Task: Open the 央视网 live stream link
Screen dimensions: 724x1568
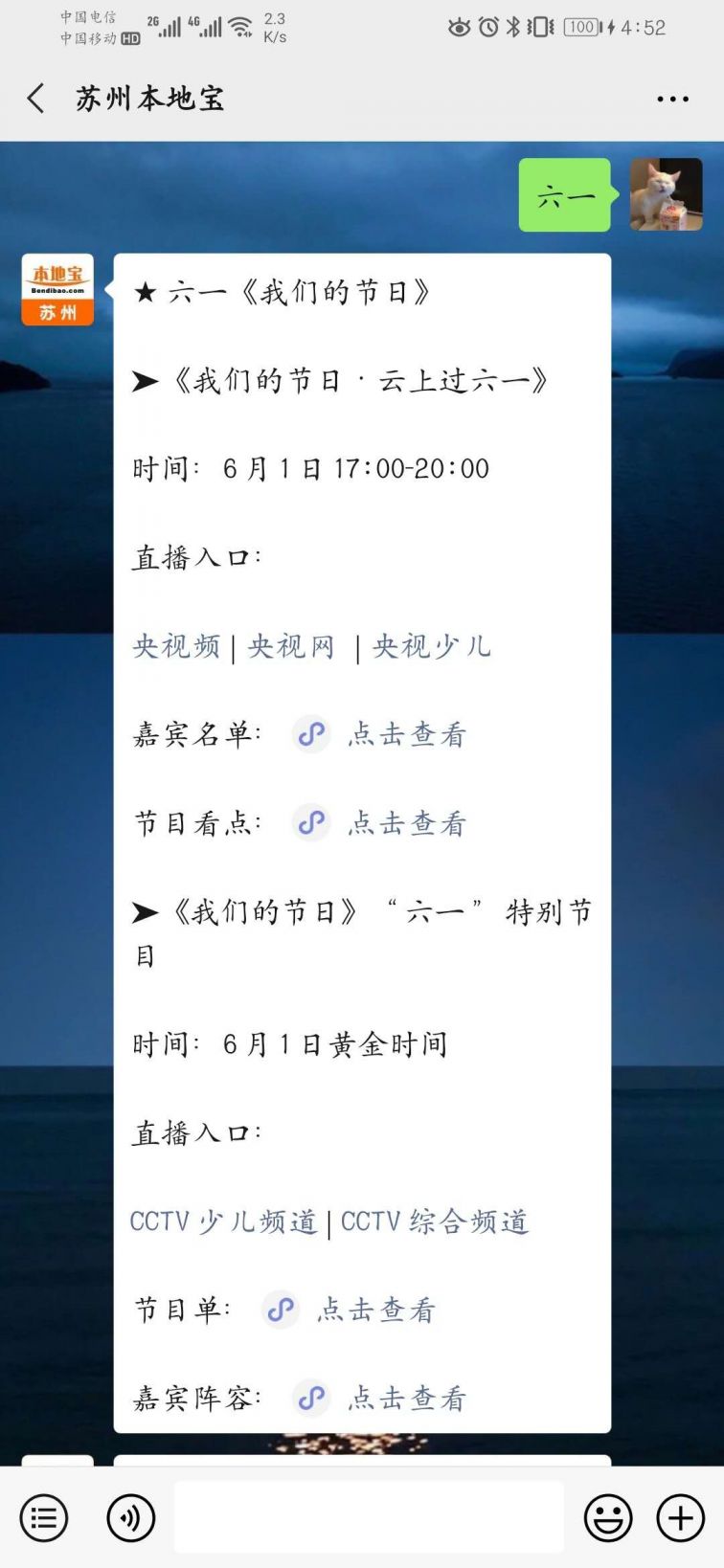Action: coord(291,646)
